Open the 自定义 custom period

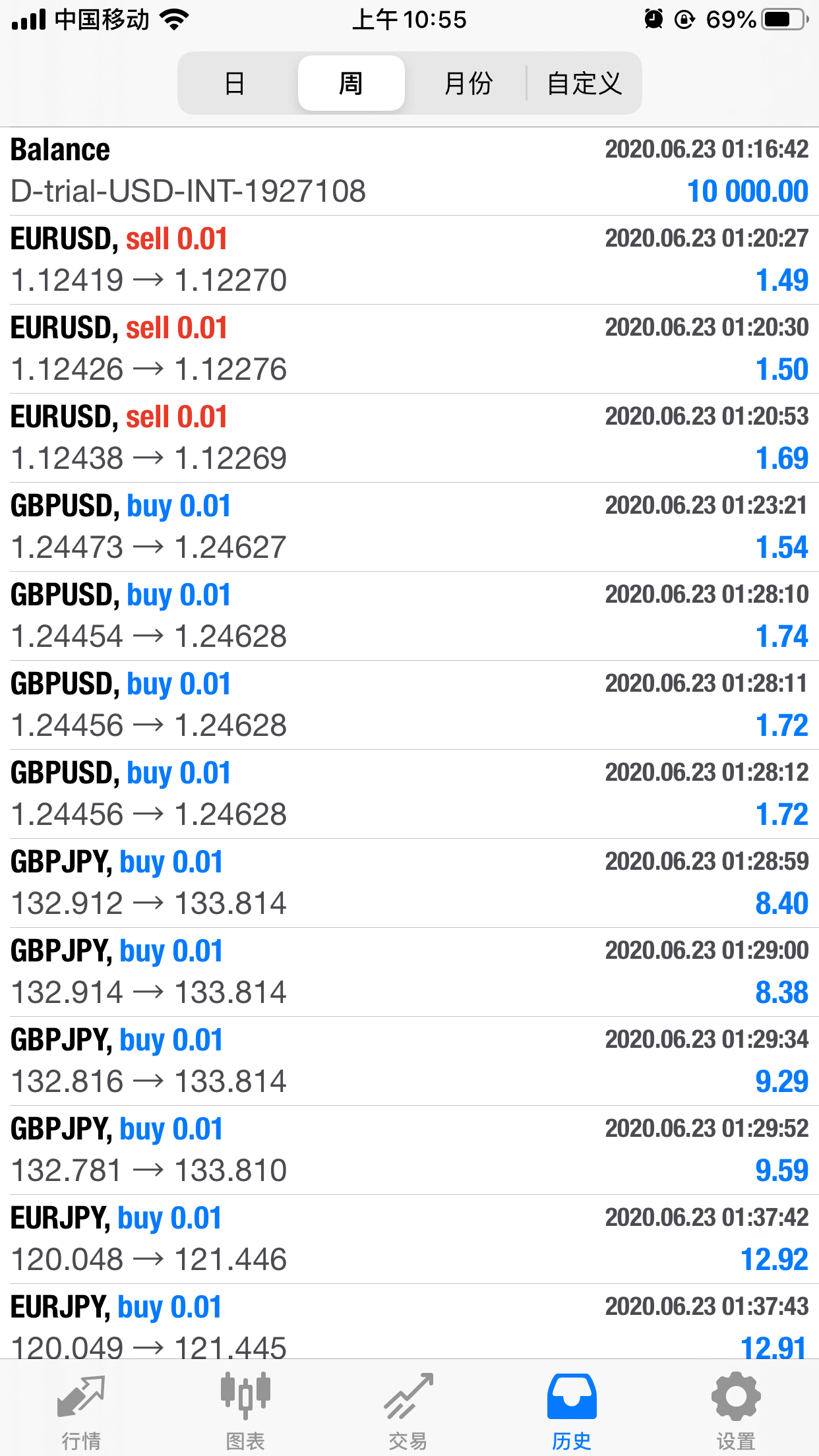click(584, 84)
